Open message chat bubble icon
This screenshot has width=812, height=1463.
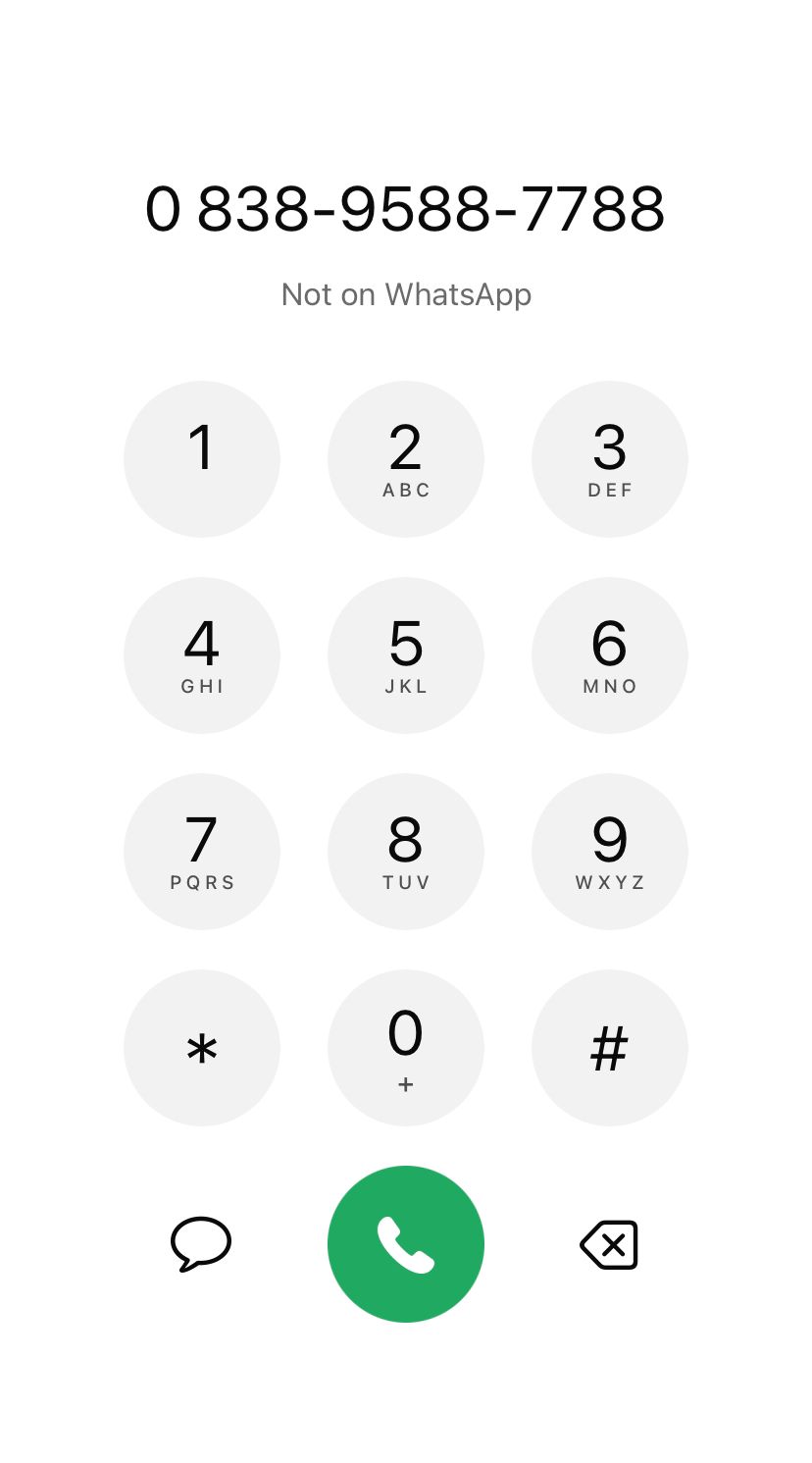pyautogui.click(x=201, y=1244)
